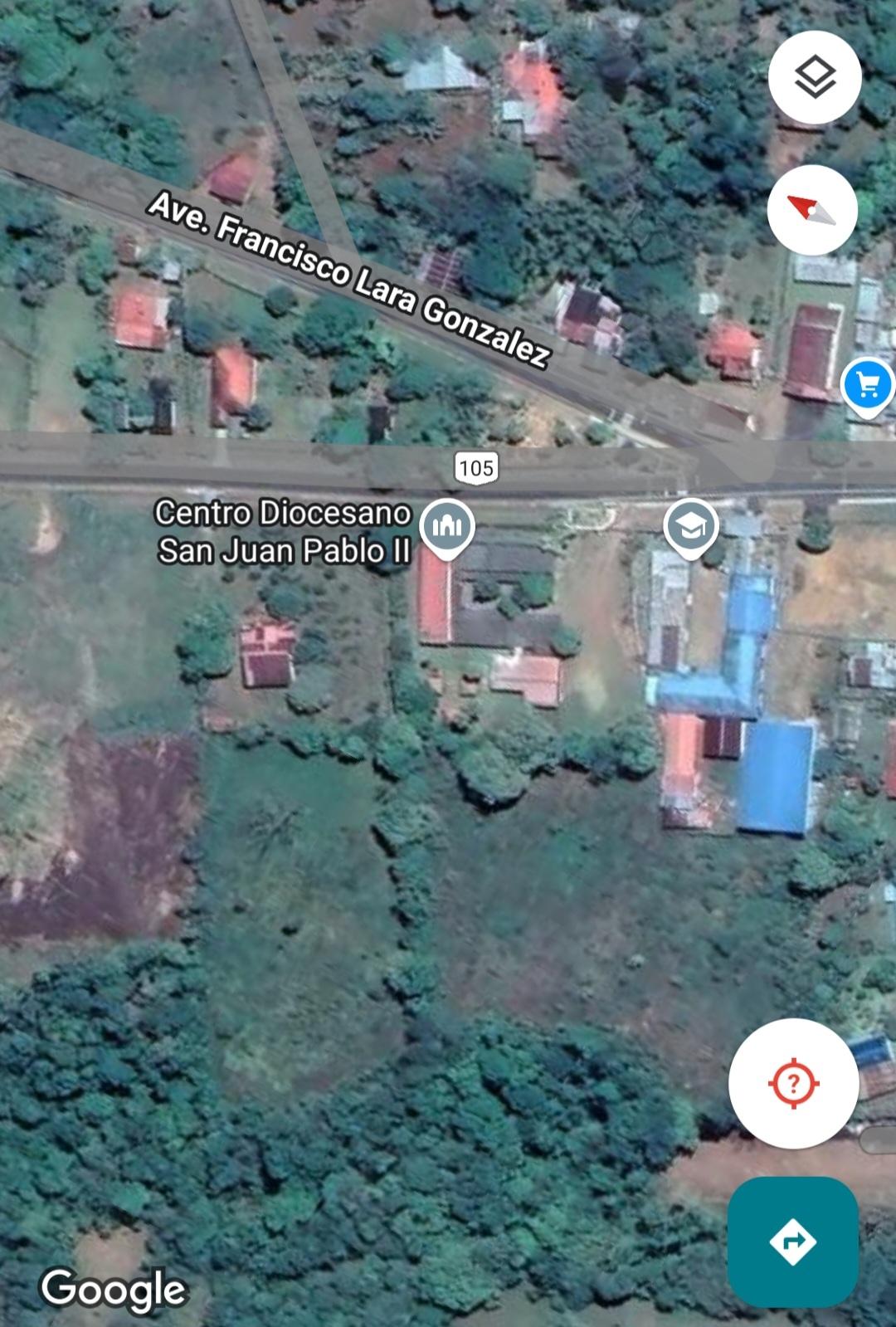This screenshot has height=1327, width=896.
Task: Open the map layers selector
Action: (815, 78)
